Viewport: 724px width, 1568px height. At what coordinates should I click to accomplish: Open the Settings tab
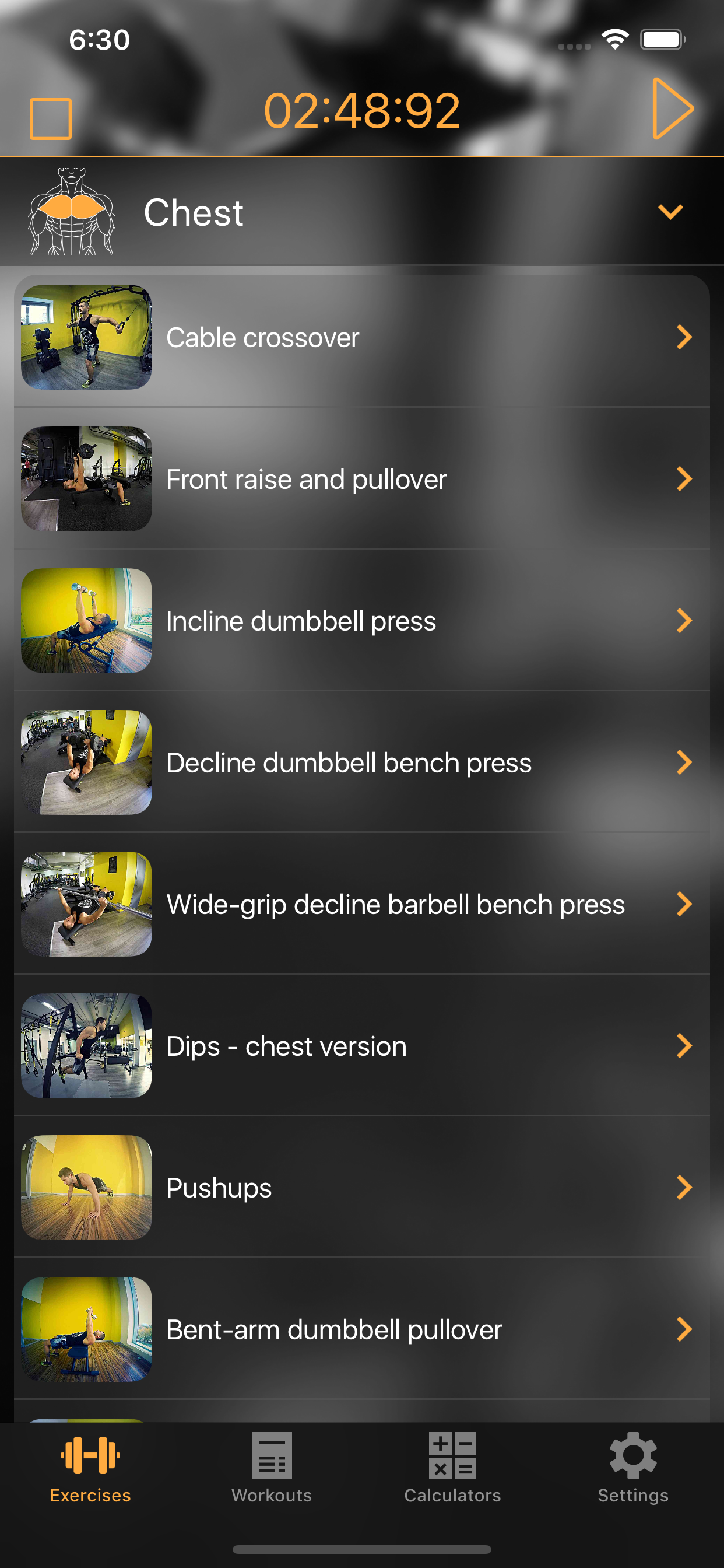coord(633,1468)
